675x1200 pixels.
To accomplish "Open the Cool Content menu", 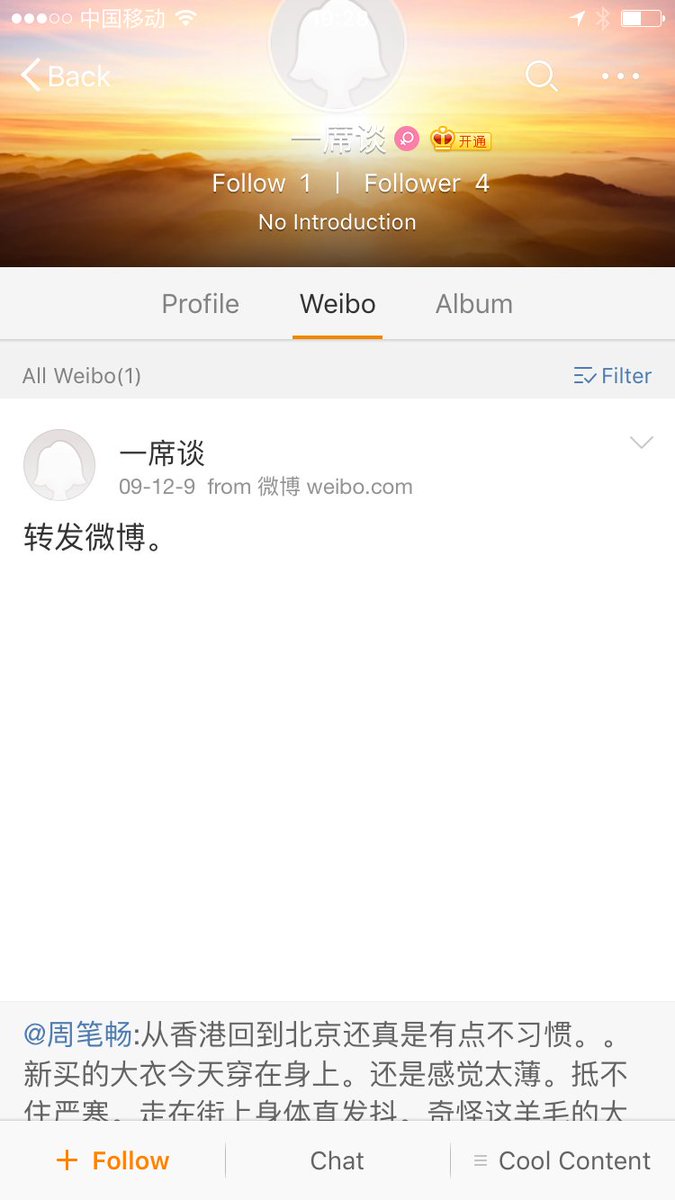I will click(x=562, y=1161).
